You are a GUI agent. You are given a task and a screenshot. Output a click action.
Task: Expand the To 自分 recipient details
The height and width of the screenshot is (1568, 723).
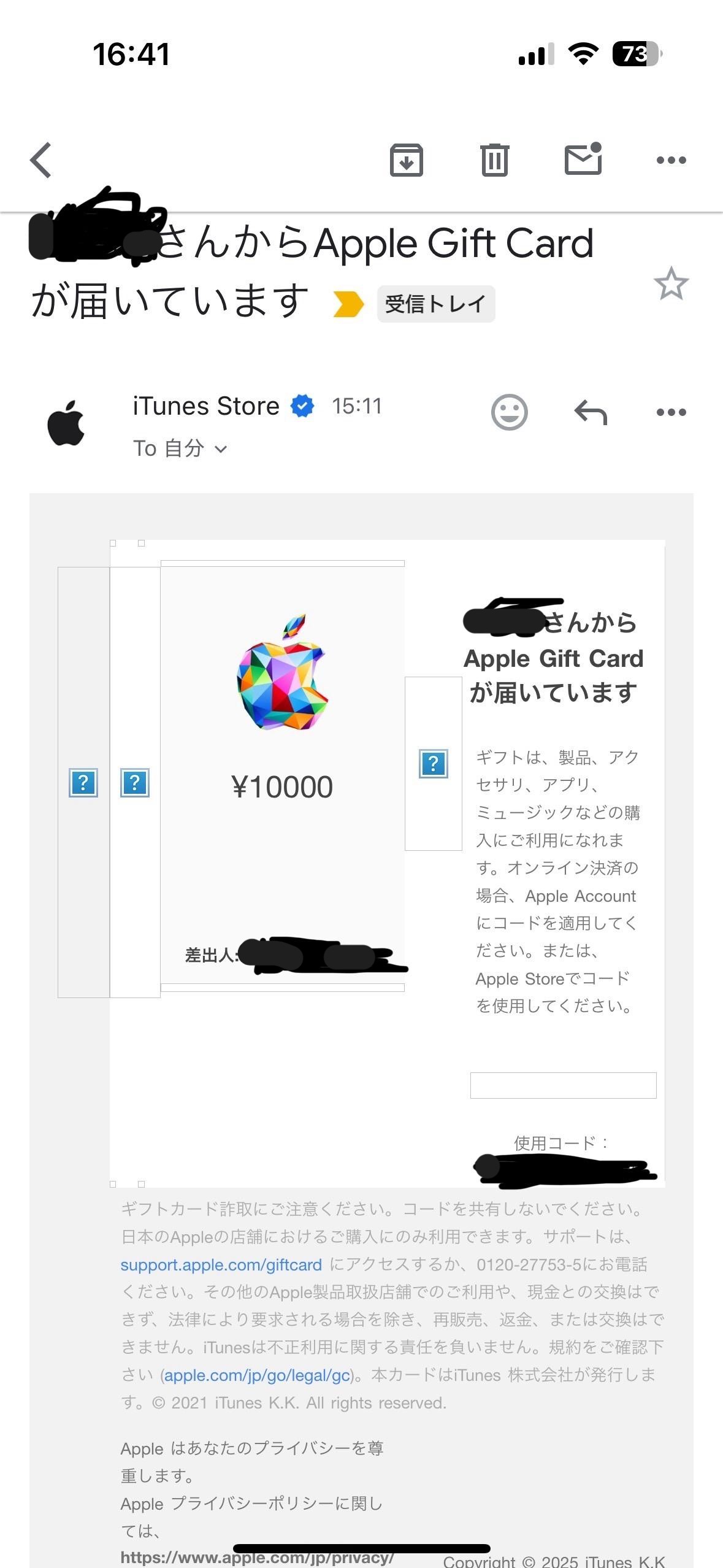point(180,448)
